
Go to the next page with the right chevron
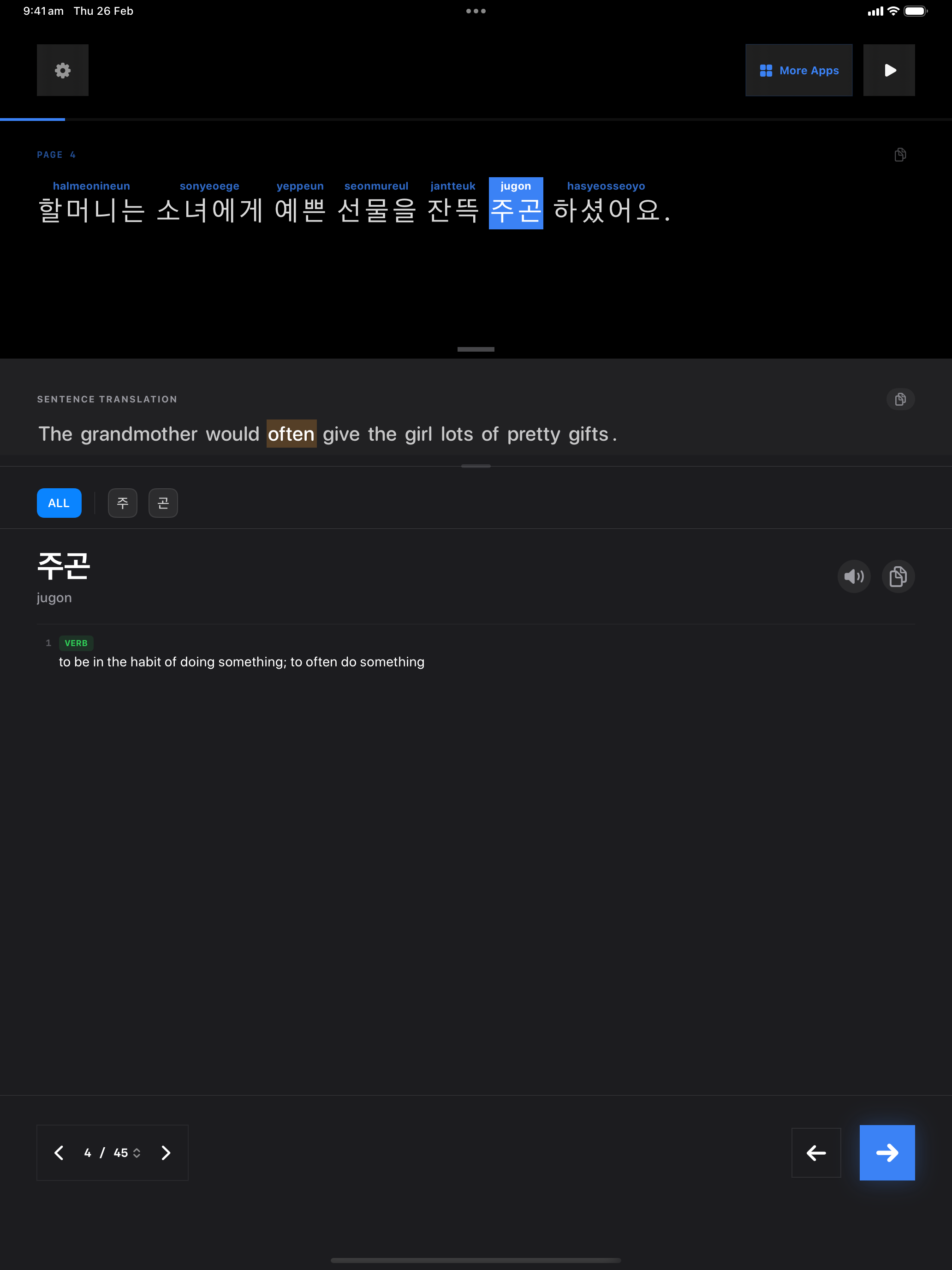tap(166, 1152)
